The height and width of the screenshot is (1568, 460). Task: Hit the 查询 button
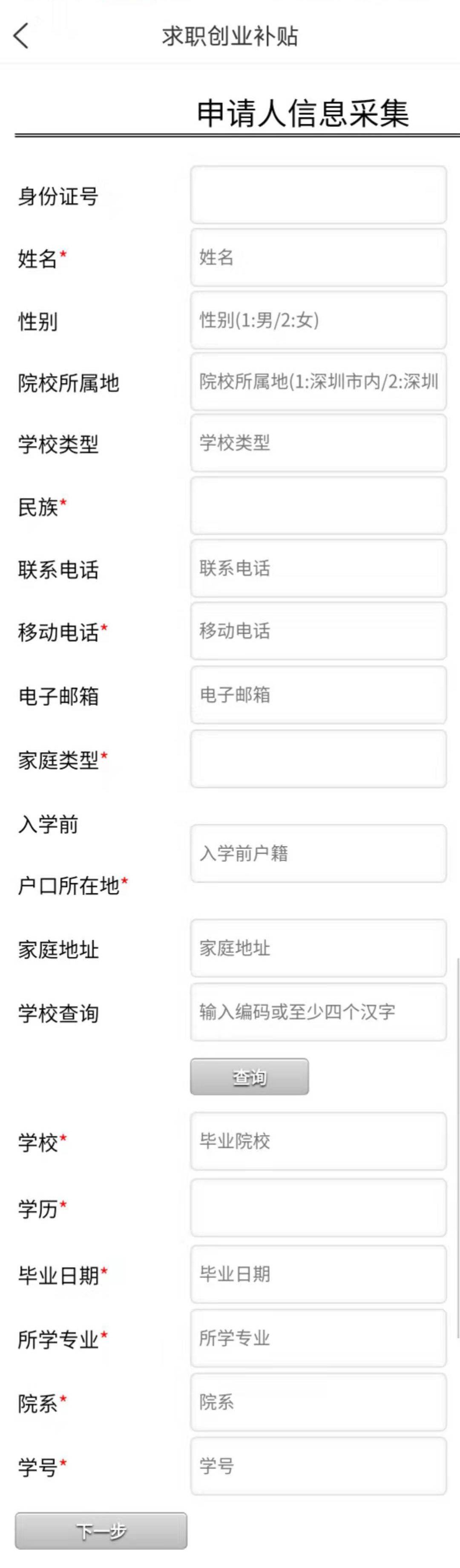250,1077
